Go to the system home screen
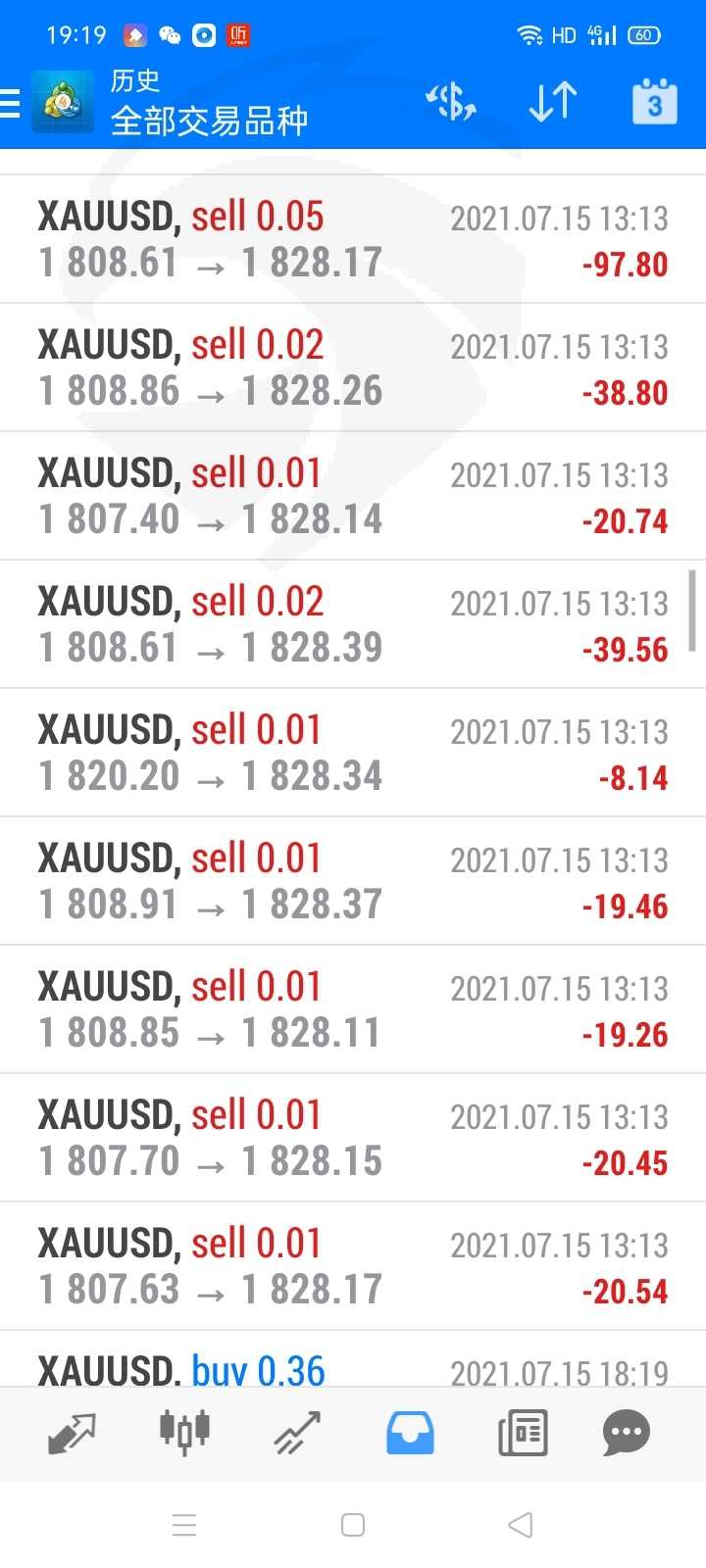Screen dimensions: 706x1568 pos(353,1525)
